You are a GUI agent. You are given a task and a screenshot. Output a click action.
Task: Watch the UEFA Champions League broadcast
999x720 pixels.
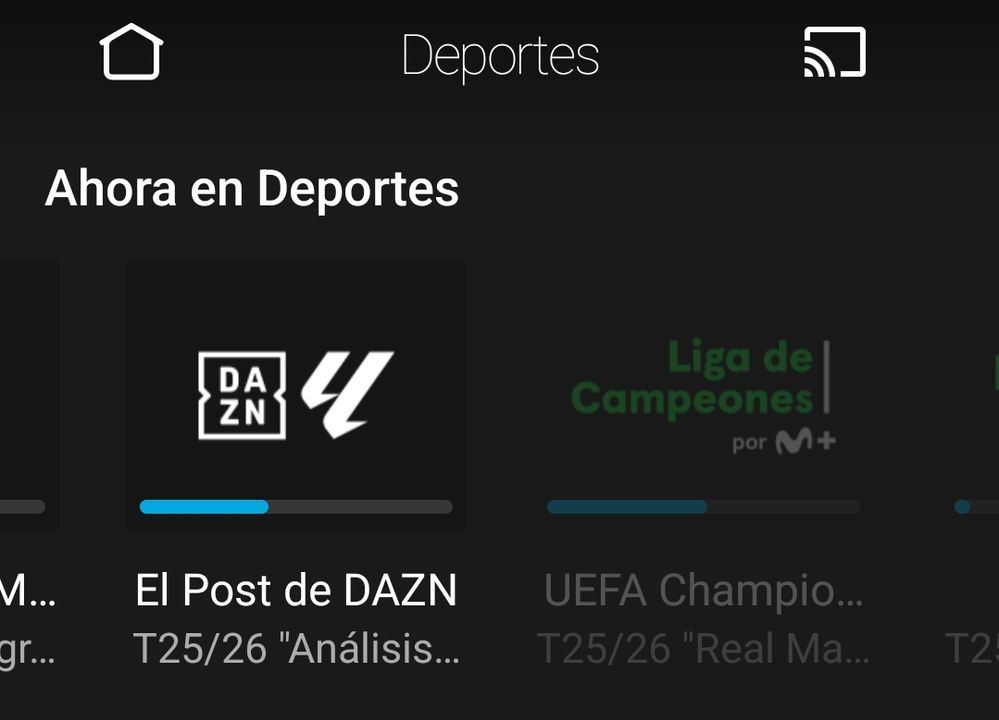coord(703,396)
